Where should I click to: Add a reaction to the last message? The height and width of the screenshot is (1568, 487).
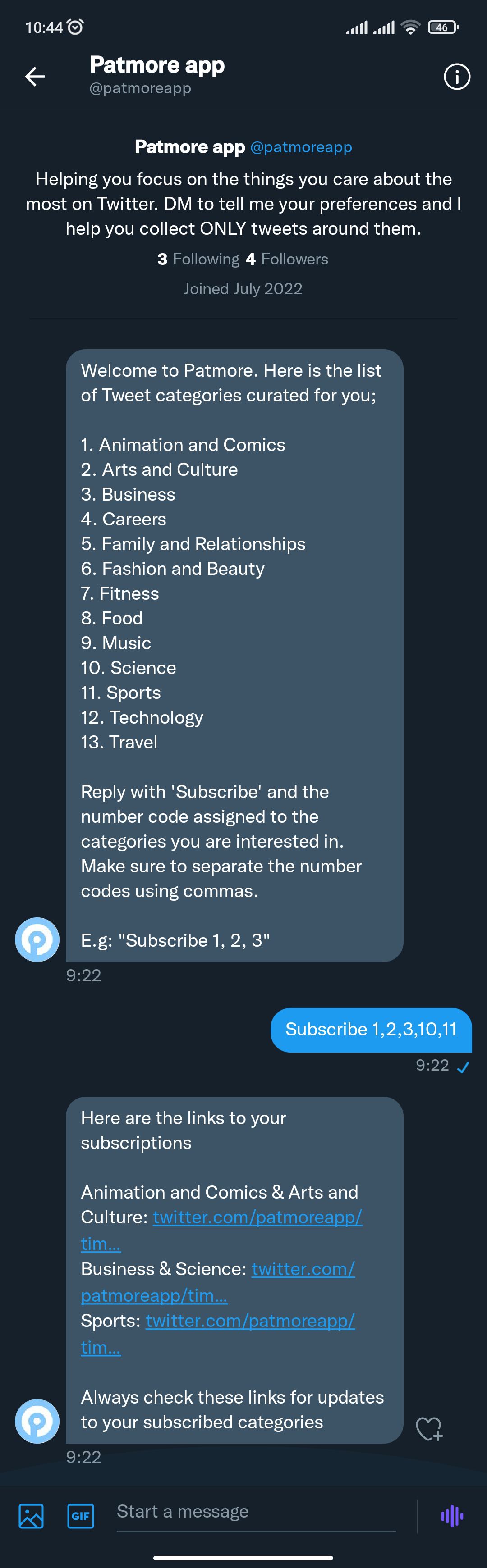[428, 1429]
